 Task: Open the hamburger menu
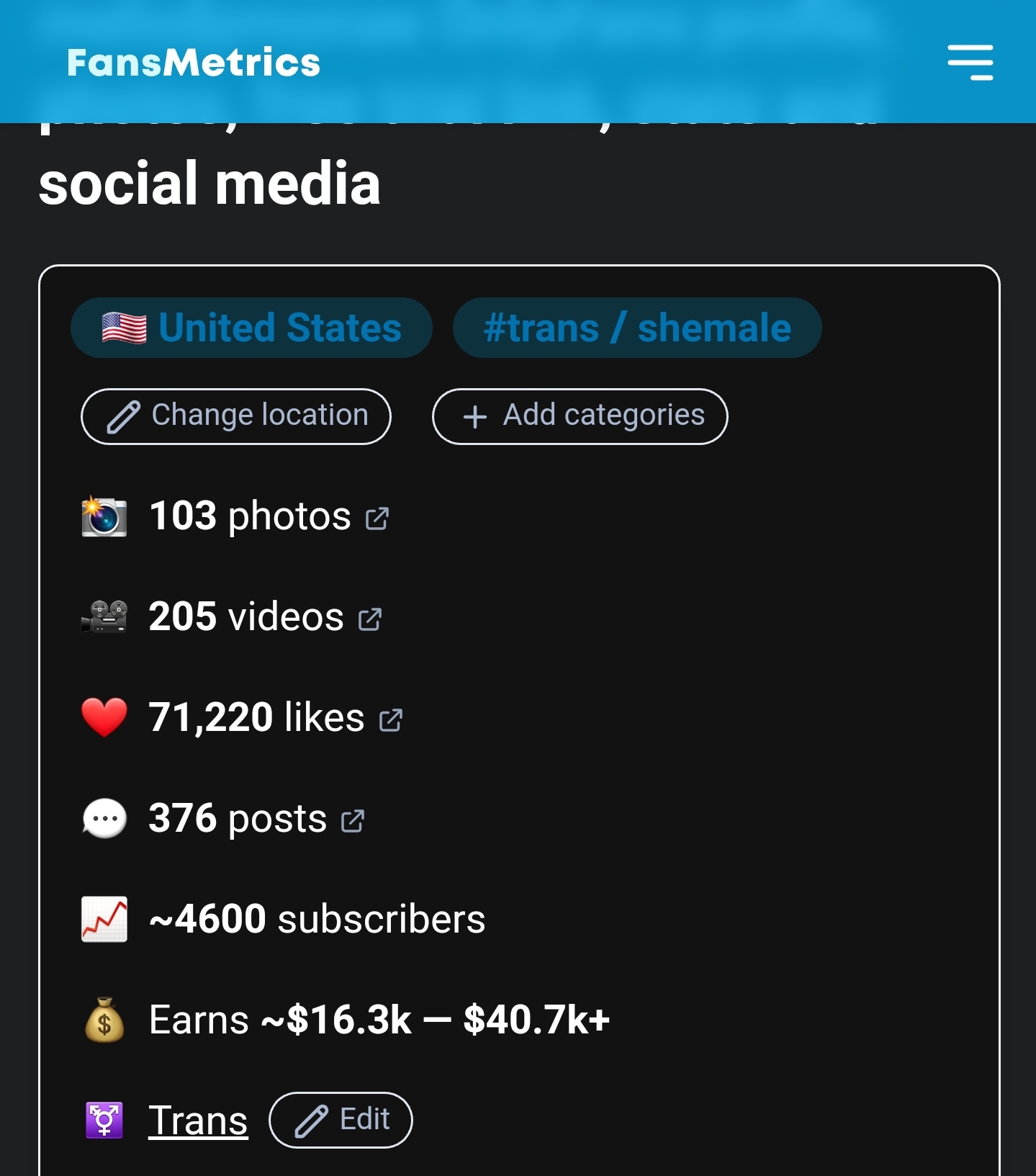(x=970, y=62)
